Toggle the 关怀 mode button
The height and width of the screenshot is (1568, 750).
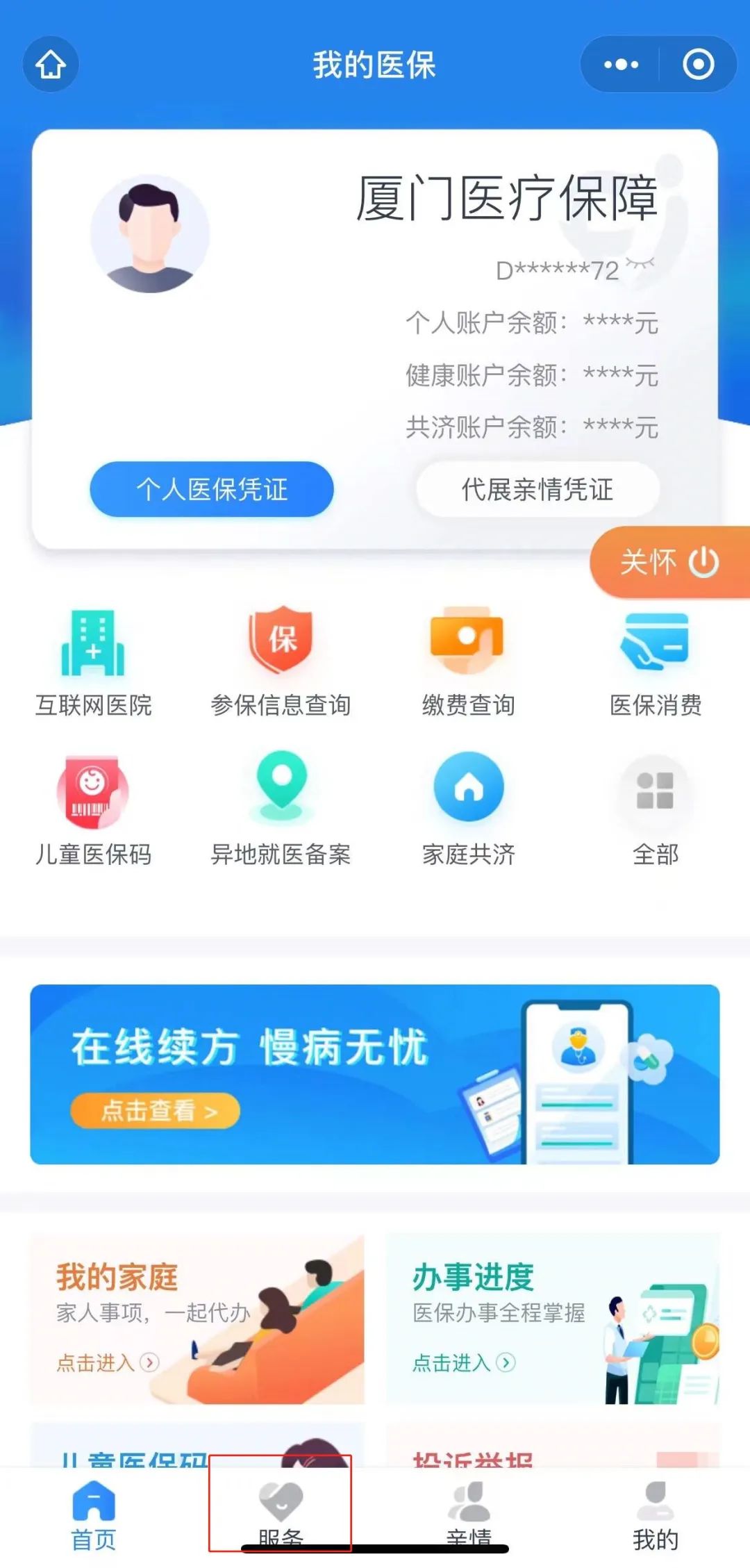(669, 562)
